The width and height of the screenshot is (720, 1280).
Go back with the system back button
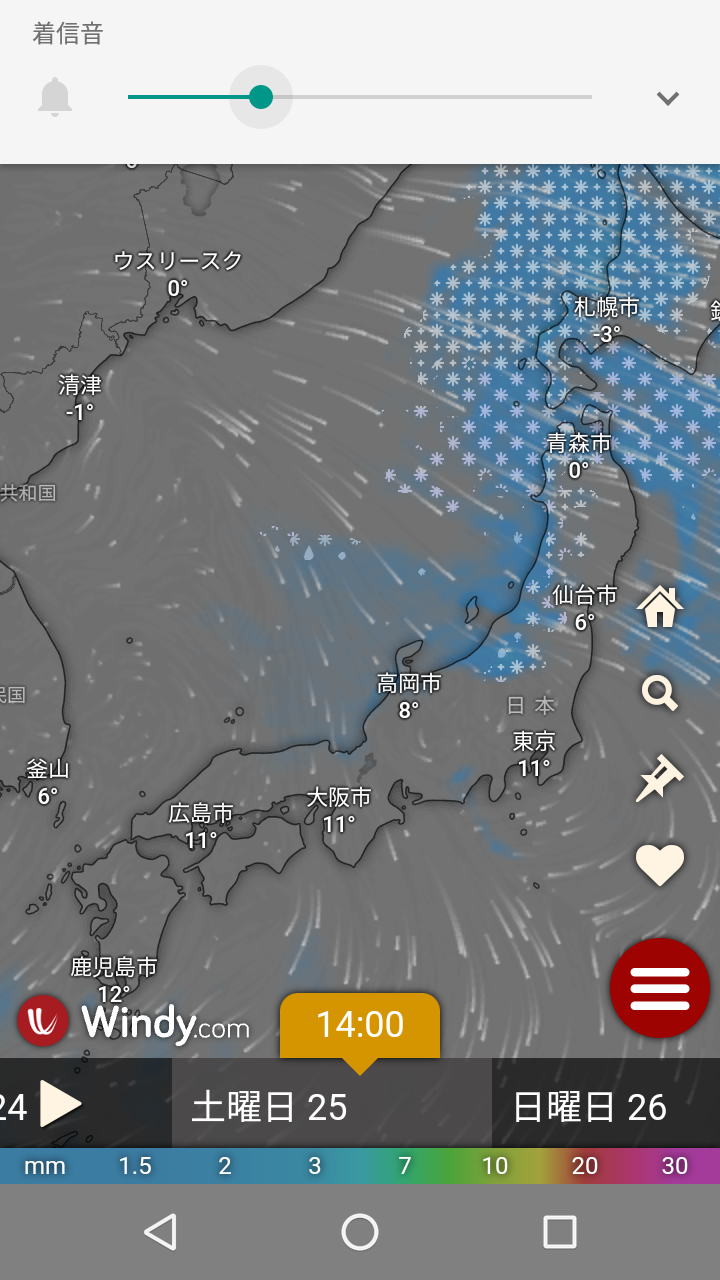coord(160,1232)
